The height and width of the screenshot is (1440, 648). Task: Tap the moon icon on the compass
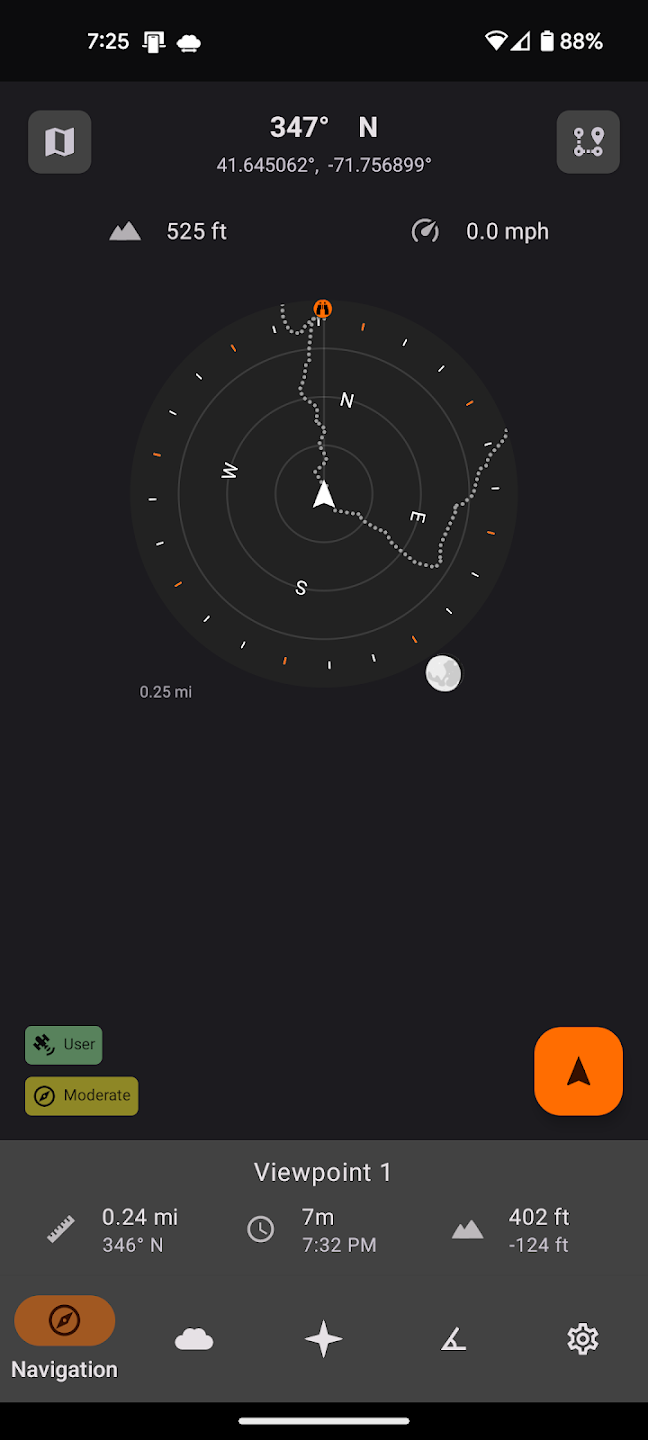(x=443, y=673)
